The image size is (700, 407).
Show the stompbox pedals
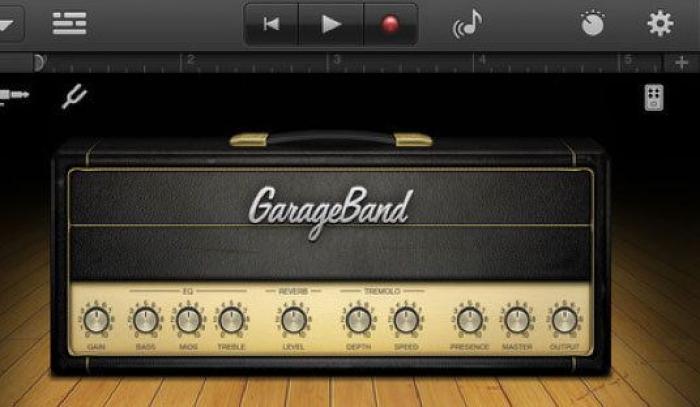pyautogui.click(x=654, y=97)
